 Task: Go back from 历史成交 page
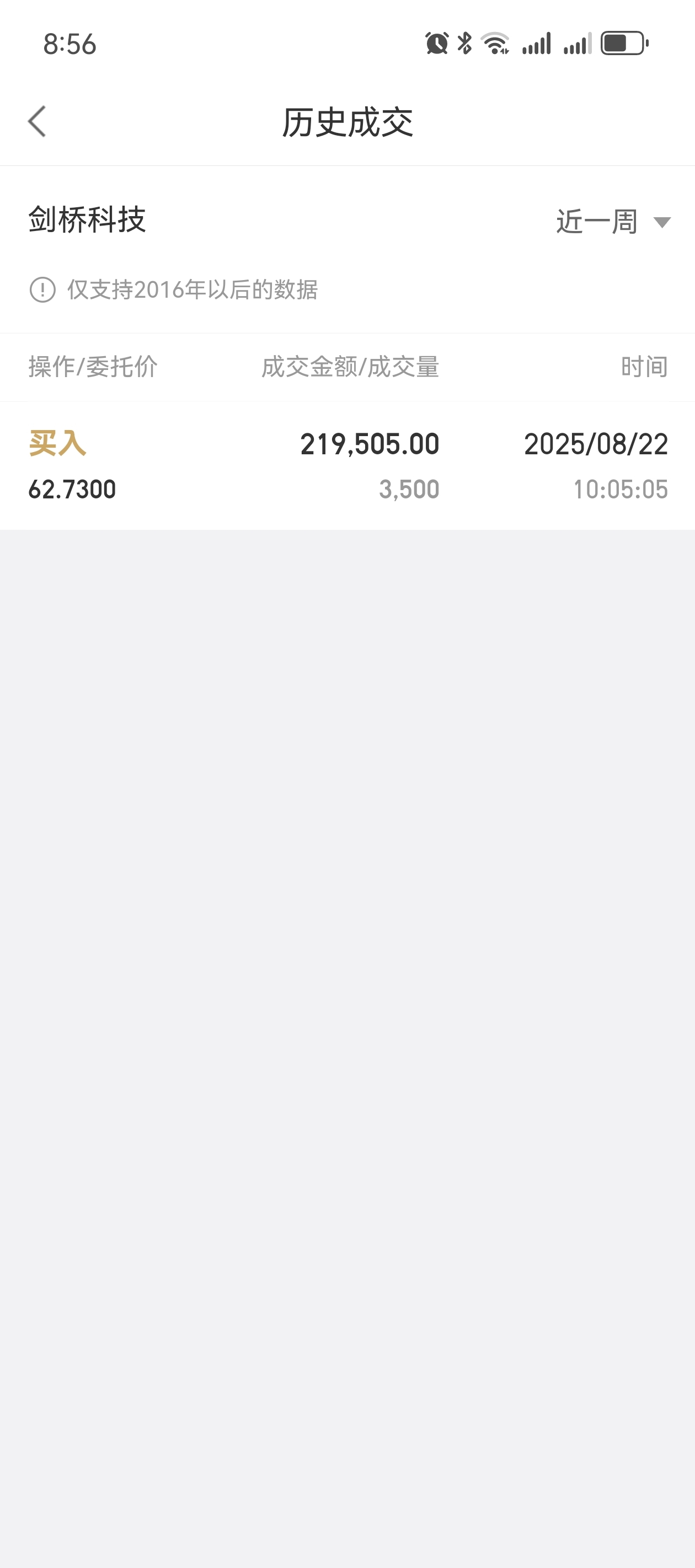tap(37, 122)
